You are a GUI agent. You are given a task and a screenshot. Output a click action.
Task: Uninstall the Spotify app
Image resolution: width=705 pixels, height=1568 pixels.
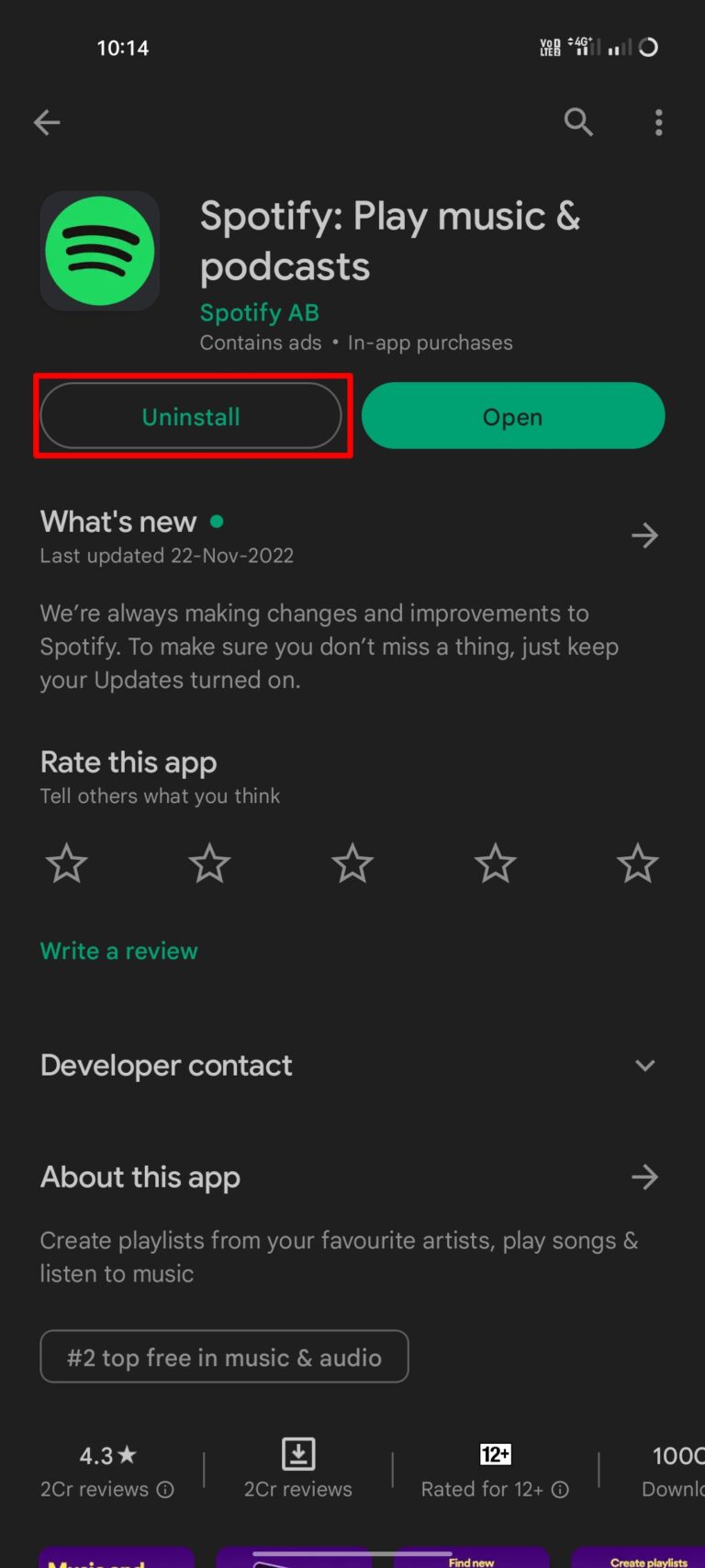[192, 416]
